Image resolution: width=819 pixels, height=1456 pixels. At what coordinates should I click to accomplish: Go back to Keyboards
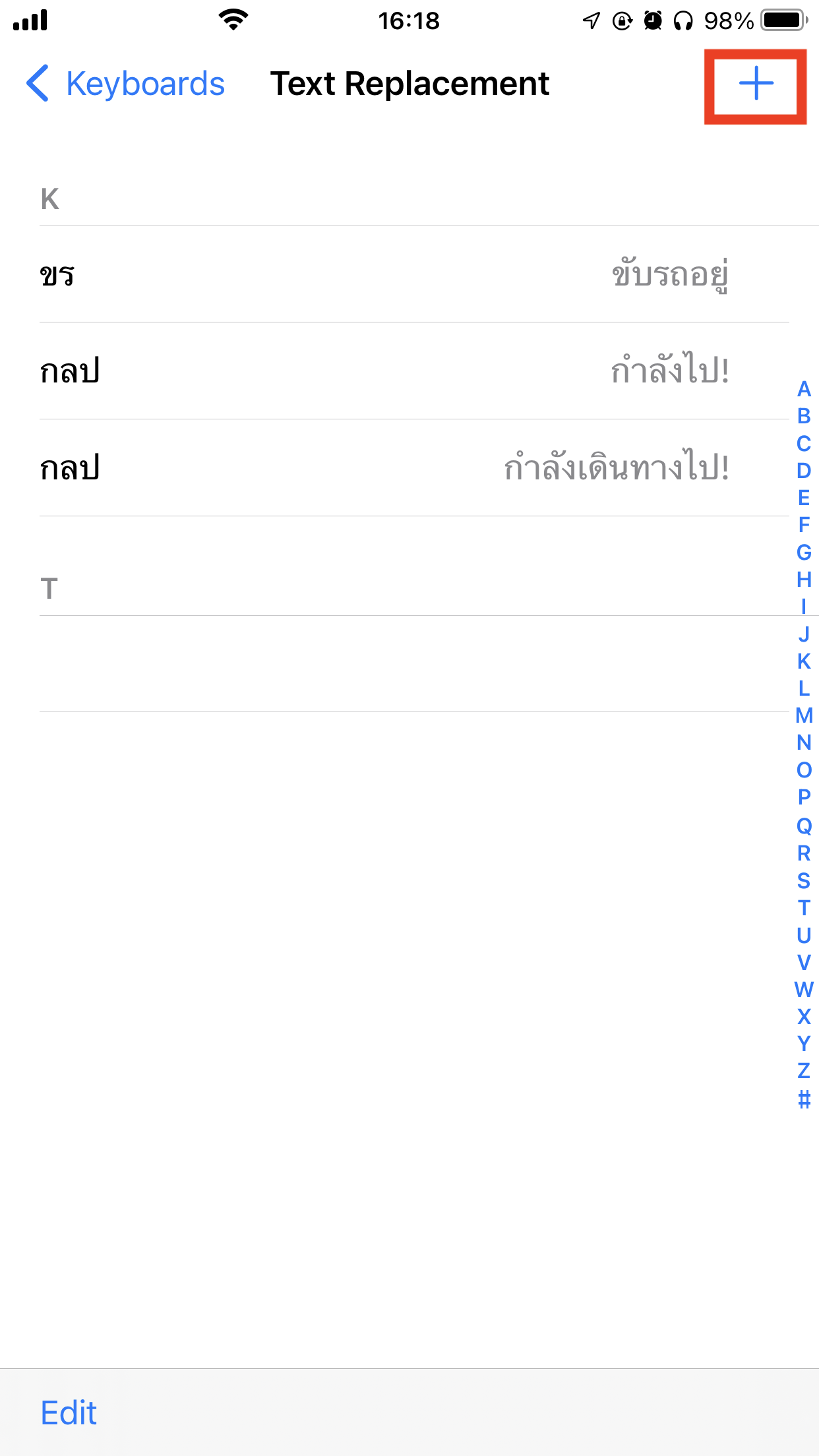coord(127,84)
